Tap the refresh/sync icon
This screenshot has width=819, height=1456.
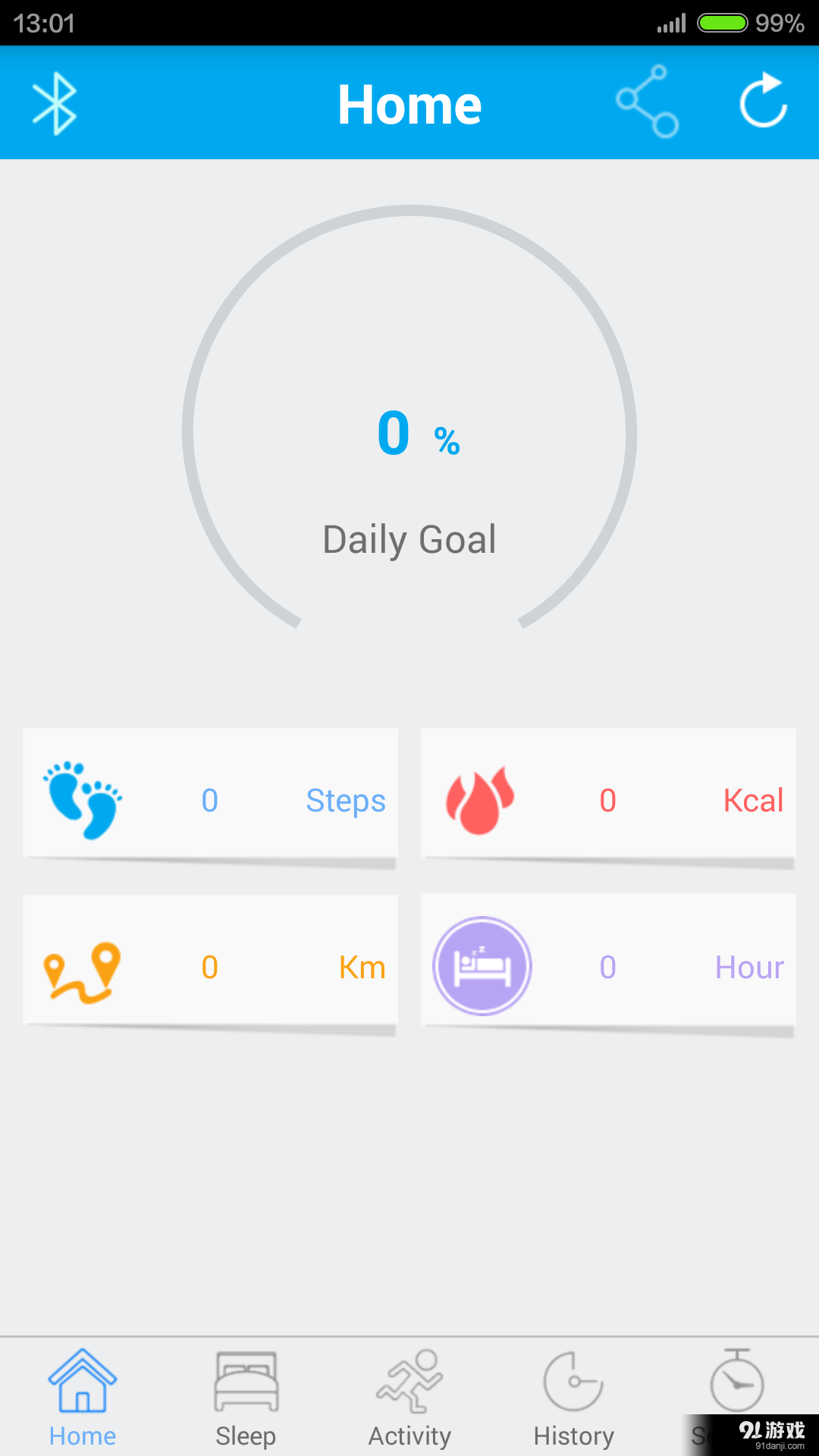(x=761, y=102)
